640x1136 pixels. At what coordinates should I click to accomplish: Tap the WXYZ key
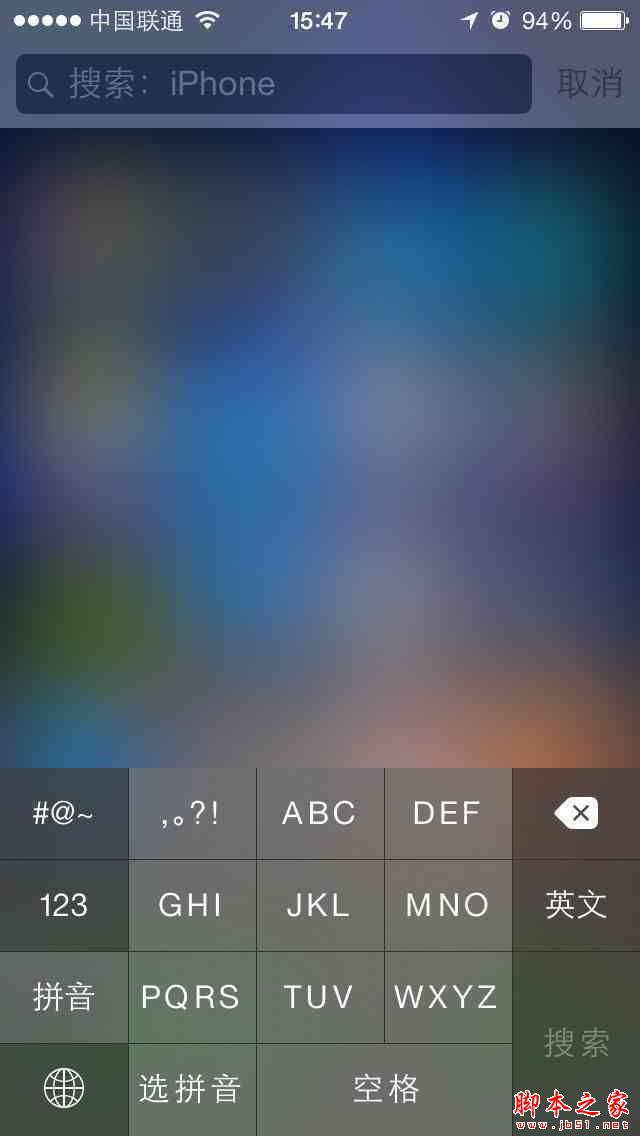448,997
